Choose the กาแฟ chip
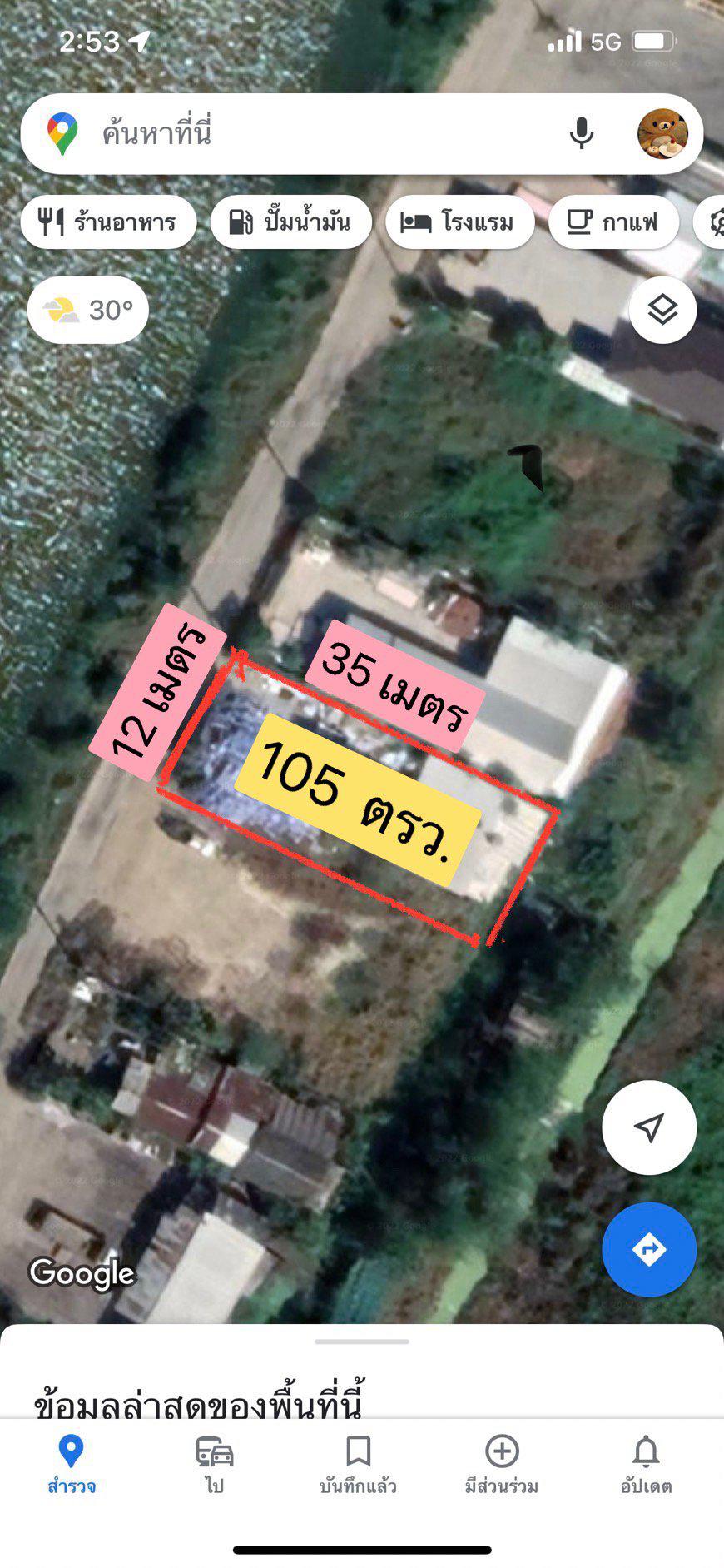This screenshot has width=724, height=1568. [613, 222]
